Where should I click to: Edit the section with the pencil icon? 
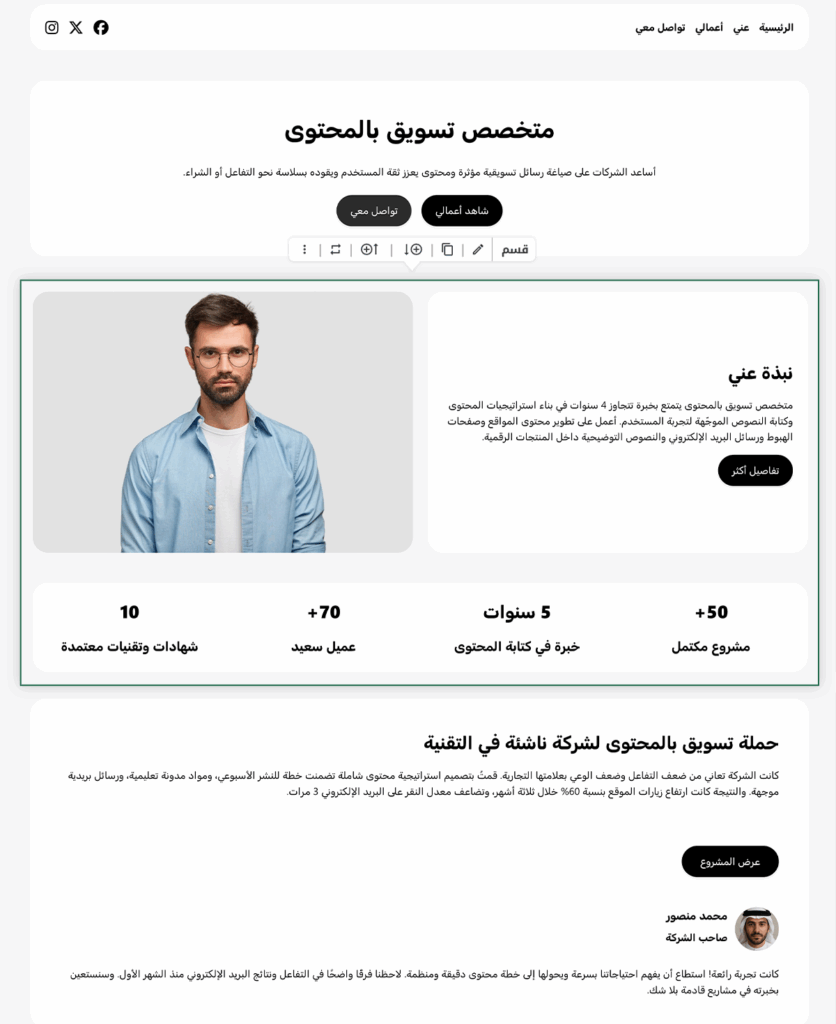478,249
